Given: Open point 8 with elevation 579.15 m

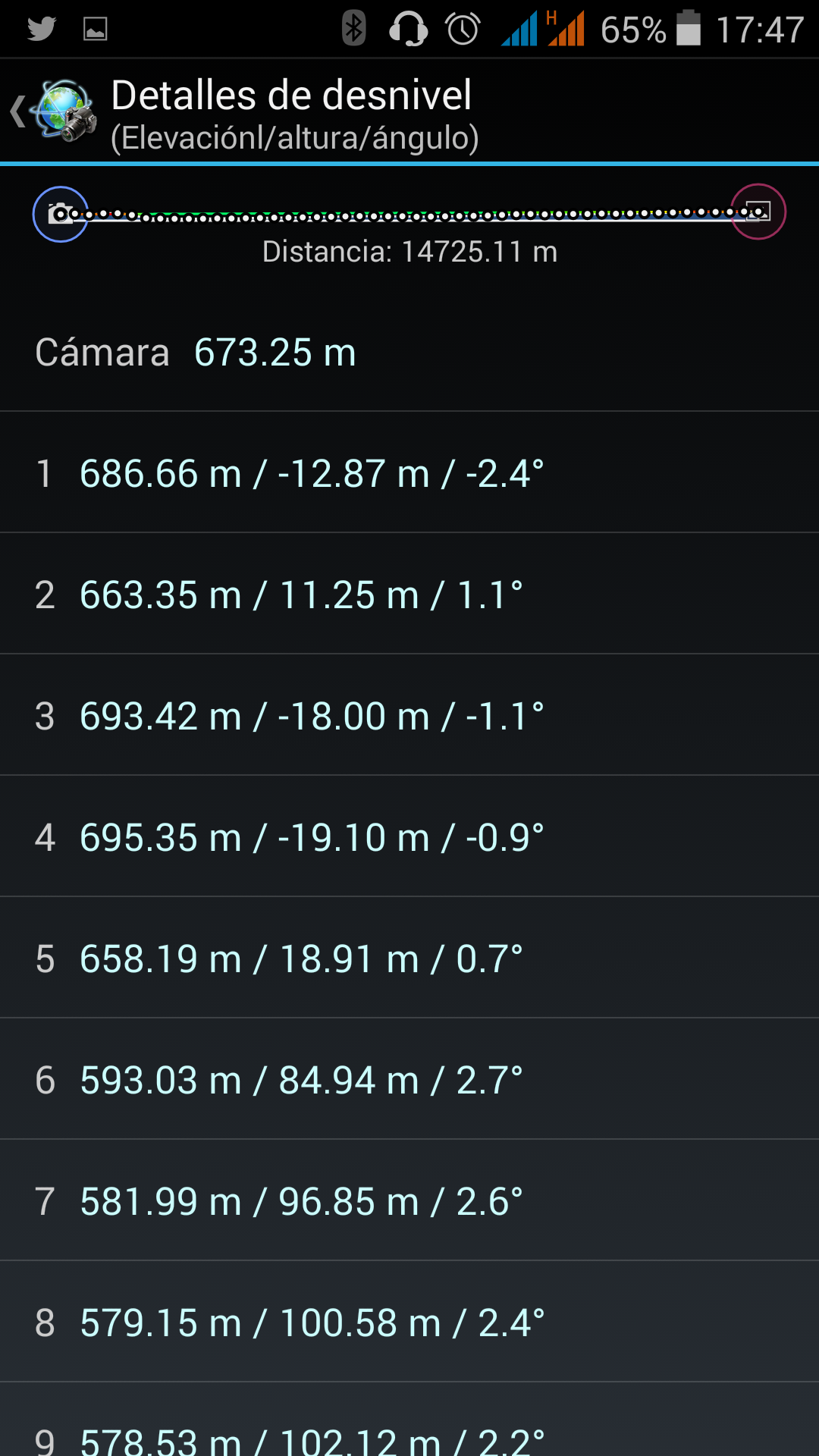Looking at the screenshot, I should [x=409, y=1322].
